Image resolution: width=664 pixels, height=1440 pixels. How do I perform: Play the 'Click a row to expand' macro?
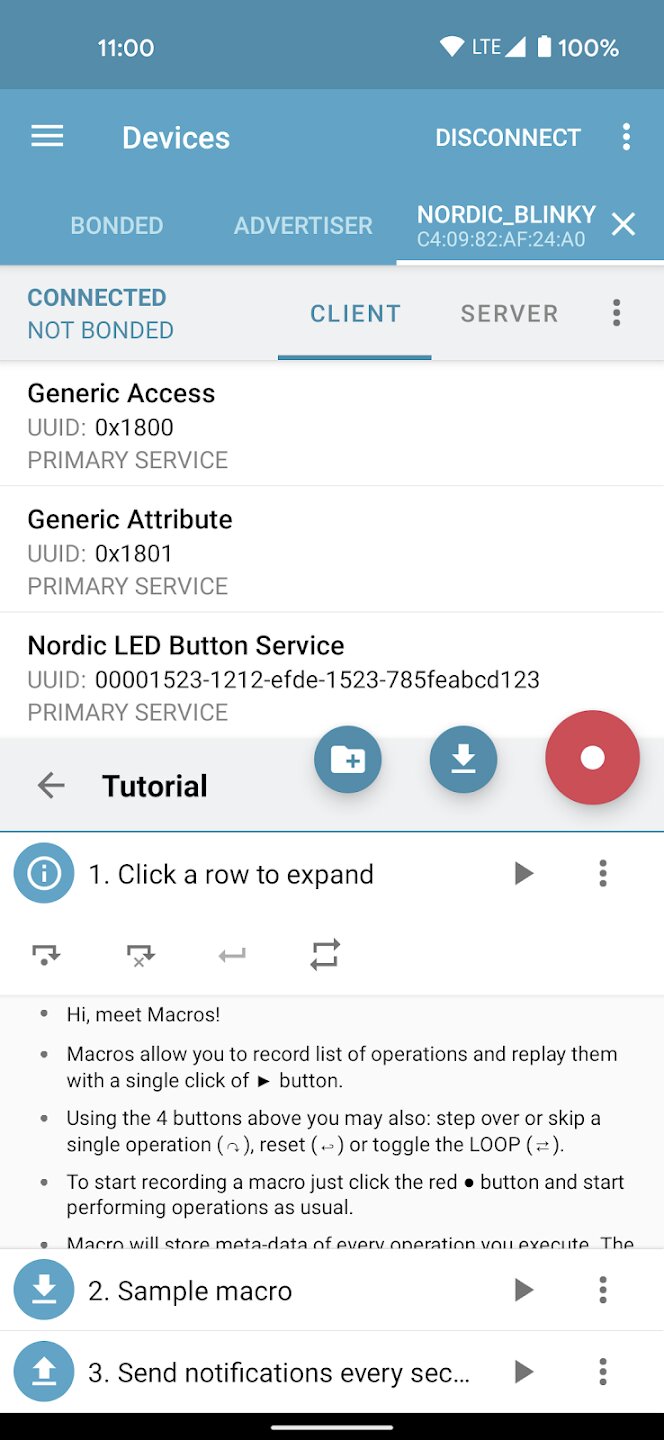pyautogui.click(x=523, y=874)
